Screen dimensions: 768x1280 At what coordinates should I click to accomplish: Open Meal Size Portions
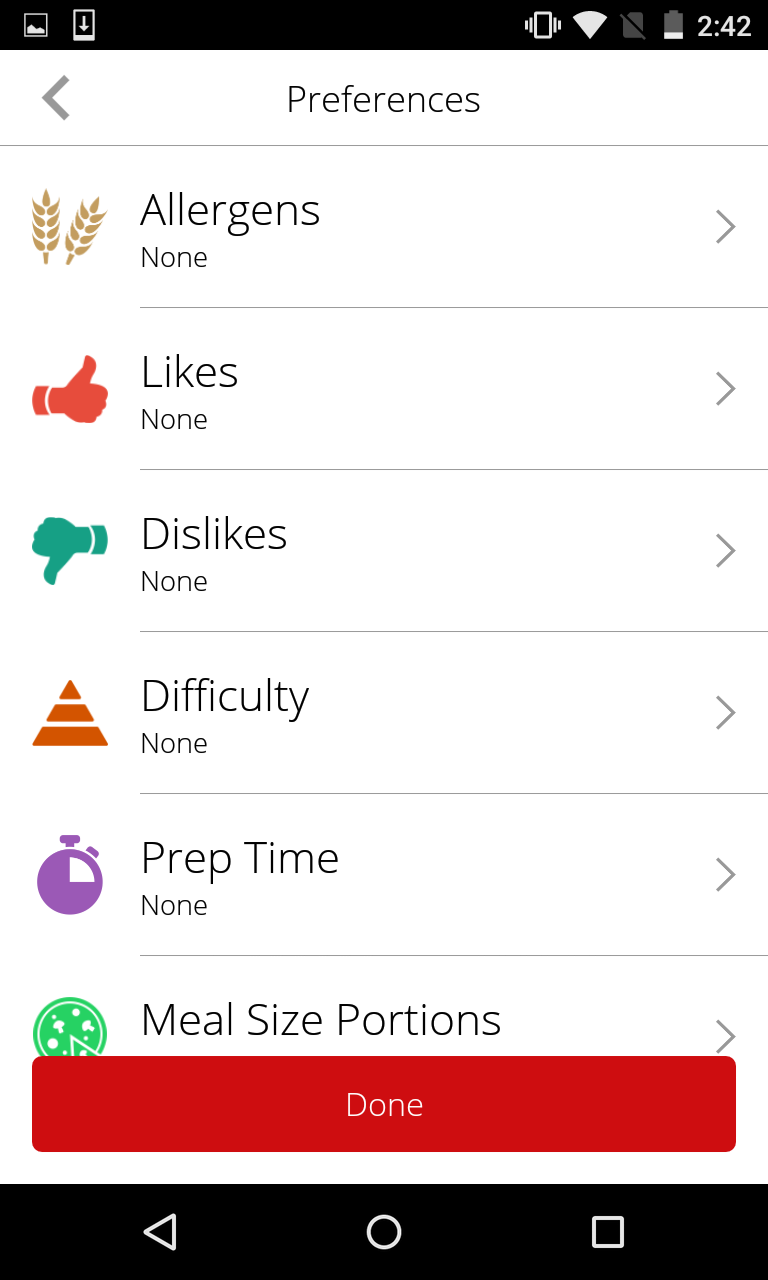384,1020
